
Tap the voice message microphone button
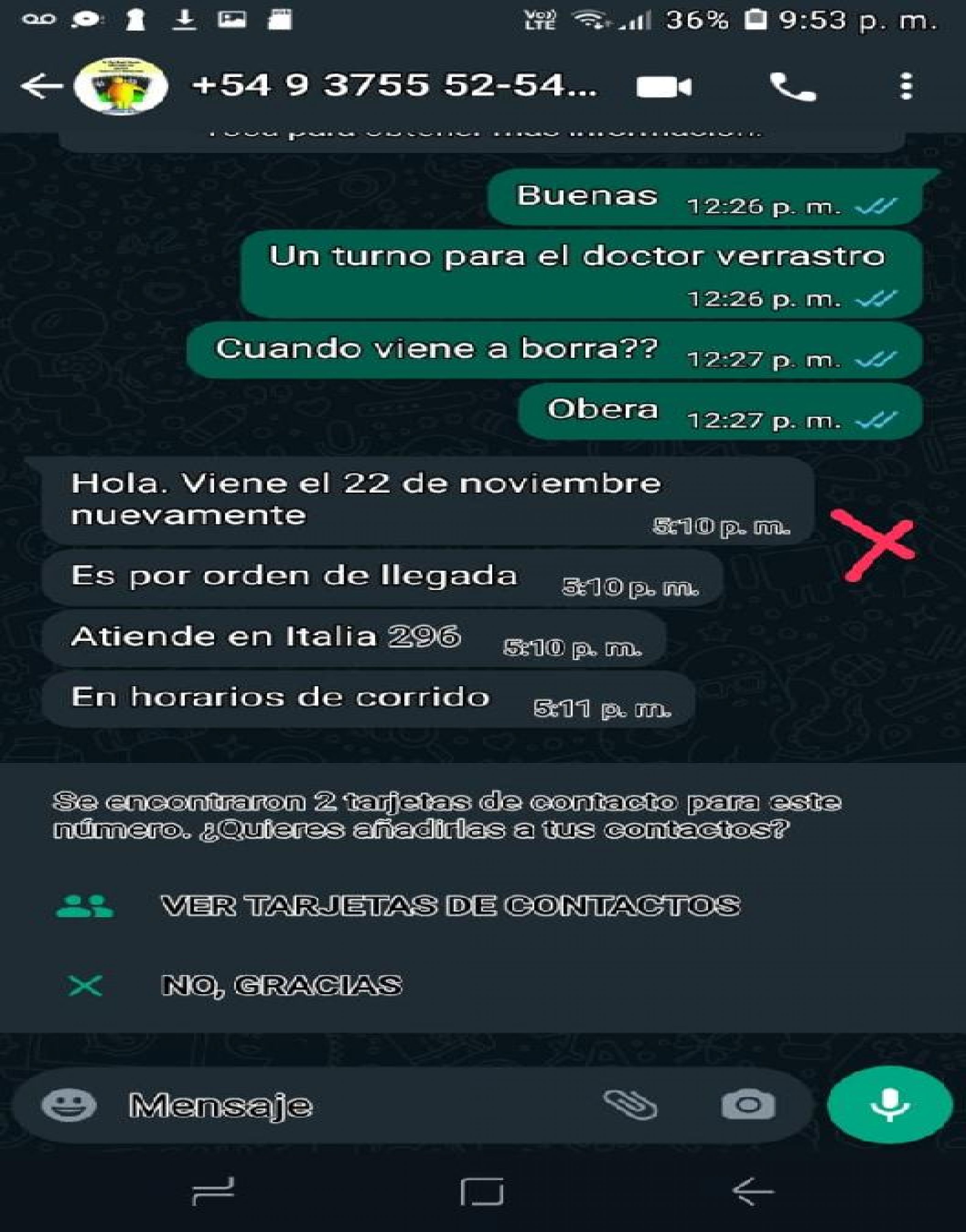tap(890, 1105)
